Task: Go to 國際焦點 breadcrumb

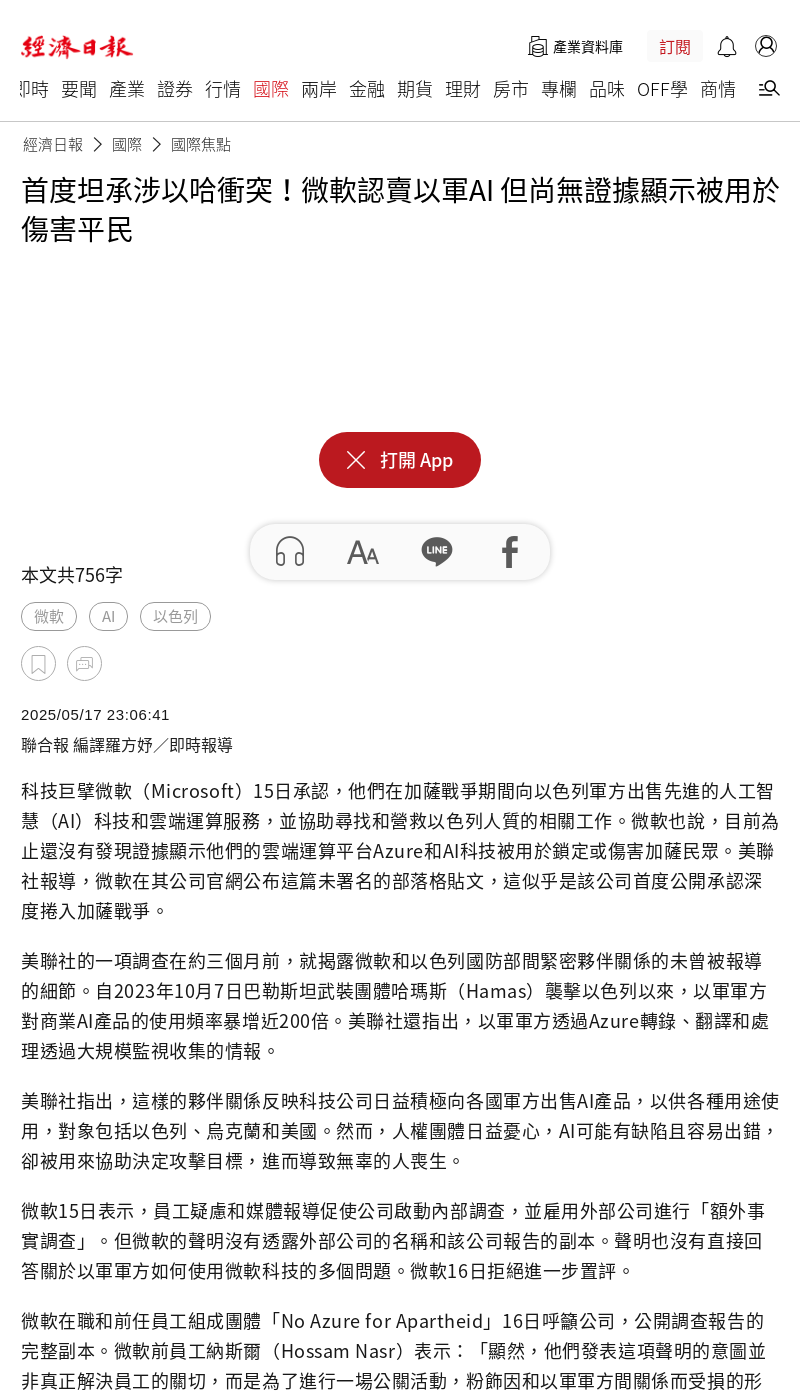Action: click(x=201, y=145)
